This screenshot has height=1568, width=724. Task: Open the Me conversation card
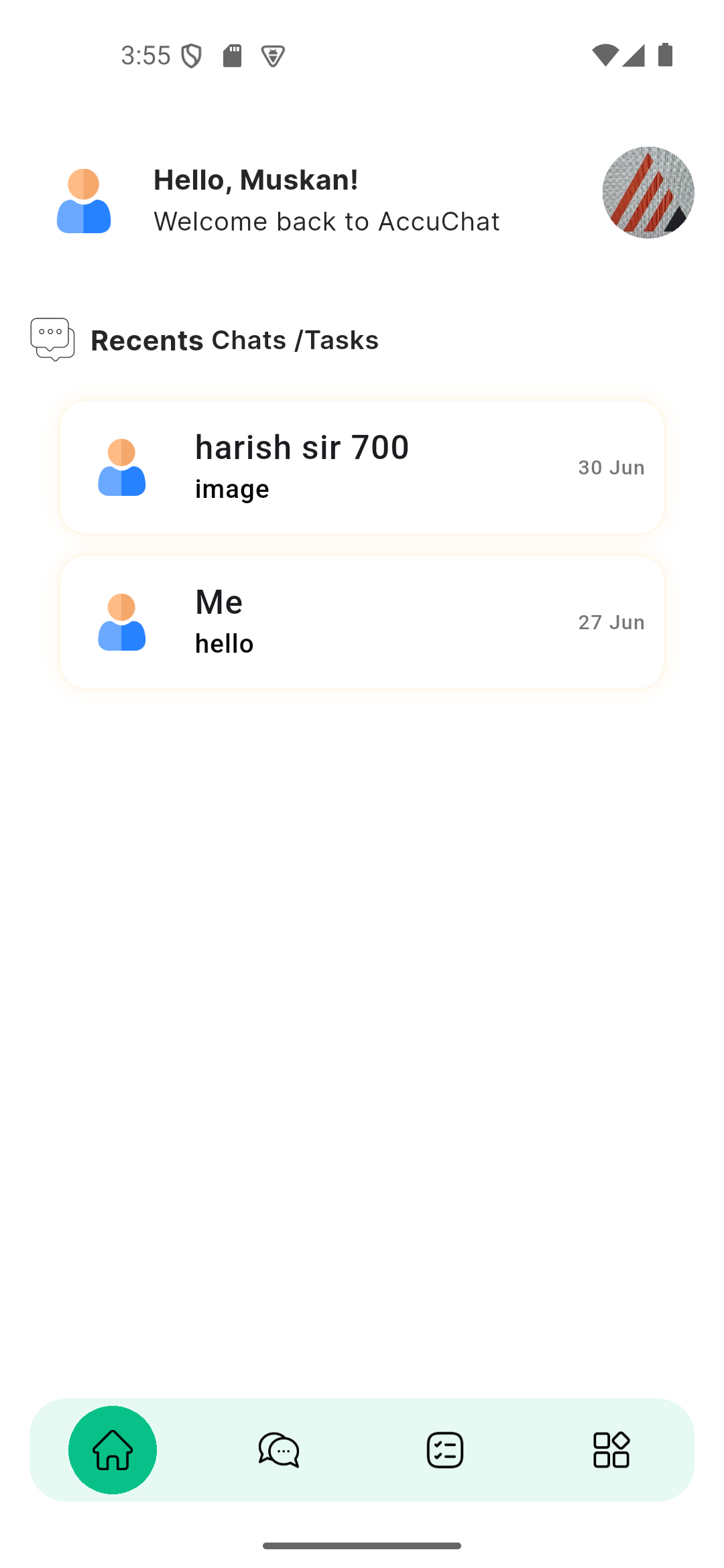[x=362, y=622]
